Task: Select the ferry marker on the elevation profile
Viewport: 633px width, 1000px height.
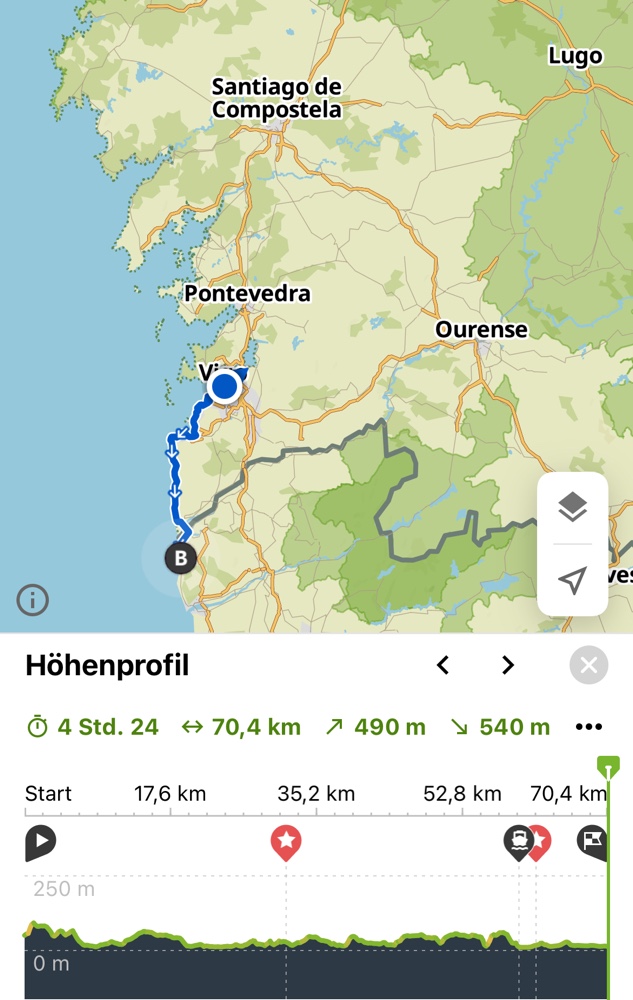Action: 518,842
